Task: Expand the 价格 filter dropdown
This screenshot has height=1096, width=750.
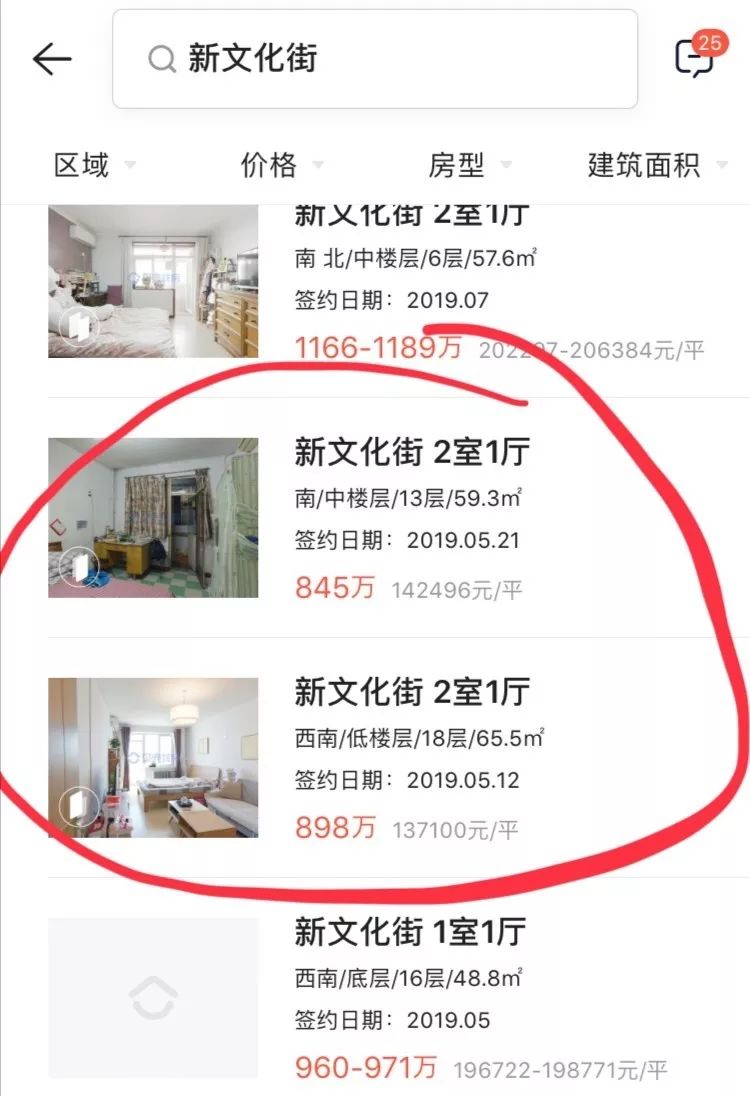Action: tap(281, 165)
